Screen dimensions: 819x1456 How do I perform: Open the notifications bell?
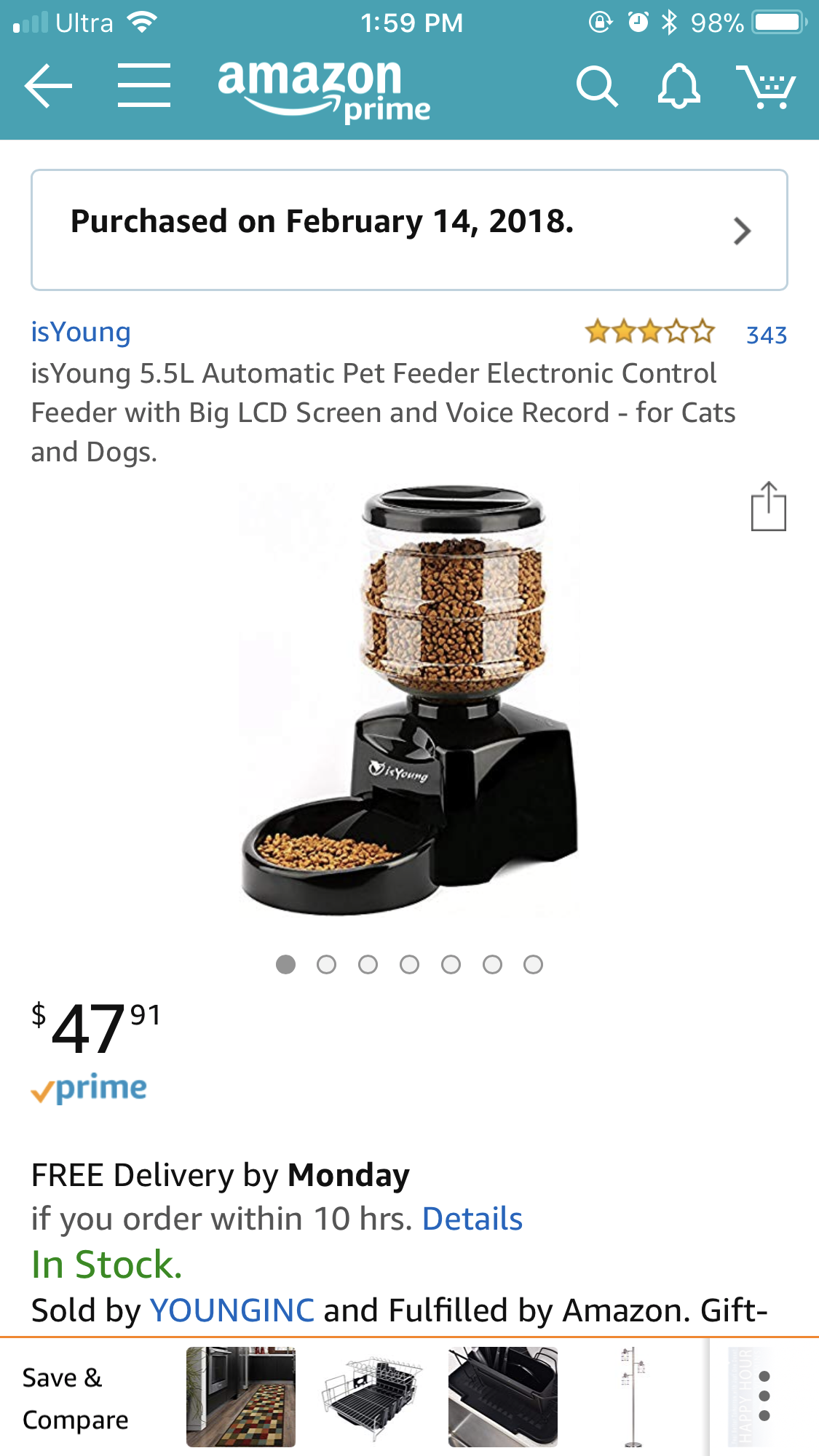click(678, 87)
